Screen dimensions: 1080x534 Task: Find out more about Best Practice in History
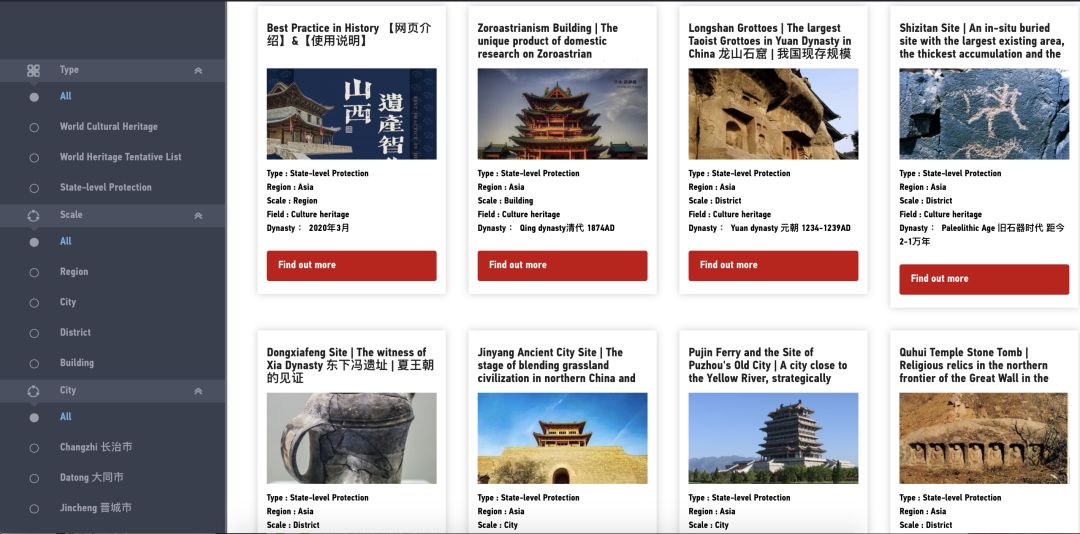point(351,265)
